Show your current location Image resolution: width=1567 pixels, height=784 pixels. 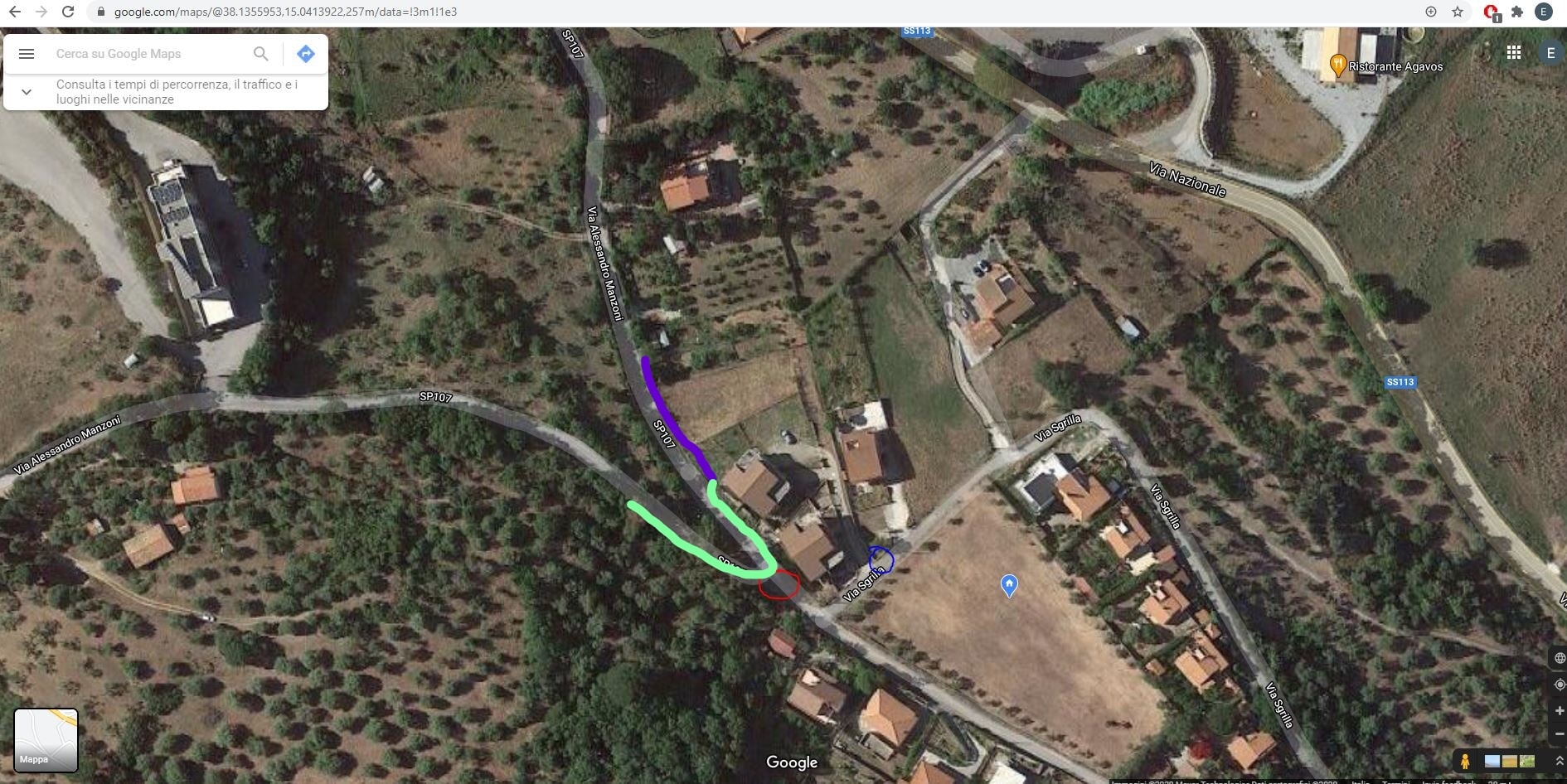(1560, 685)
